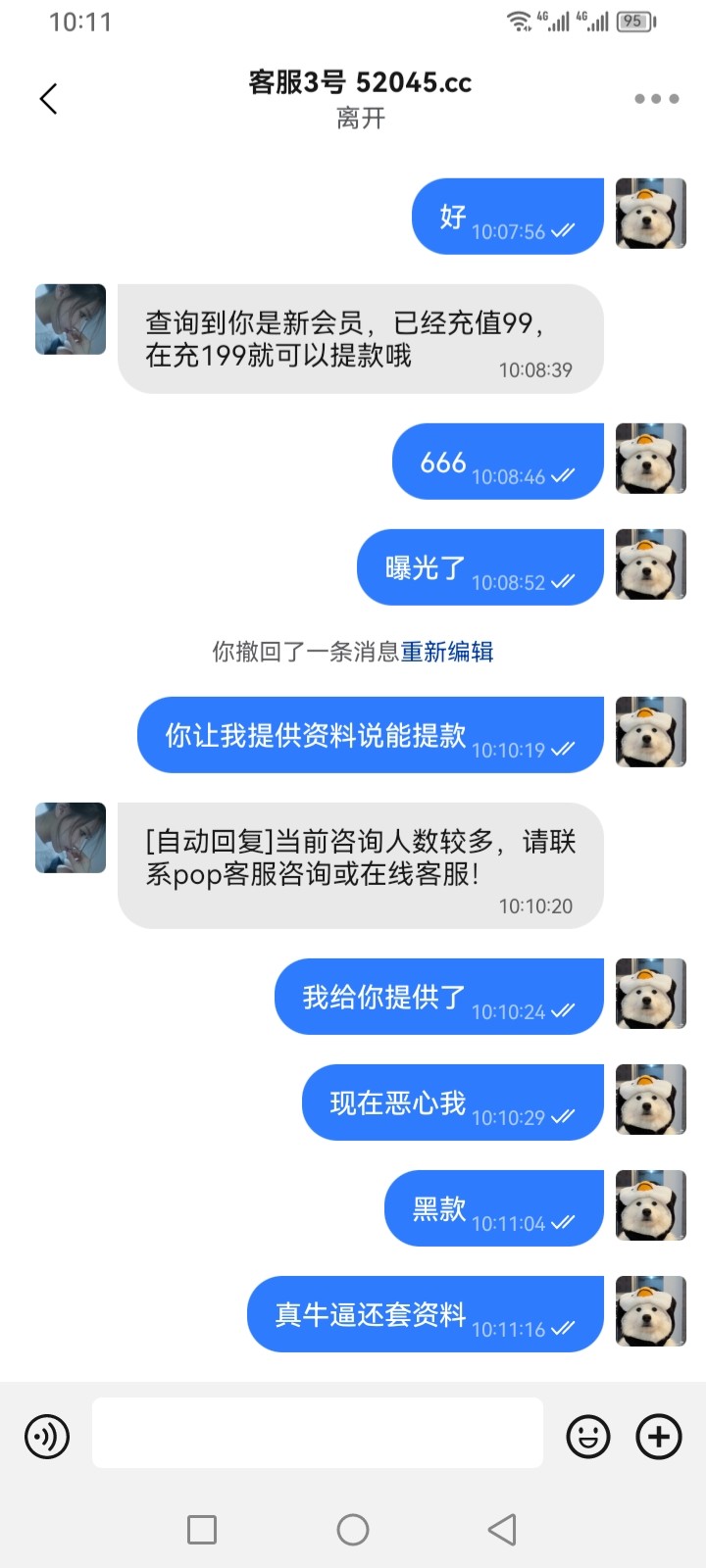Open the plus attachment menu
The height and width of the screenshot is (1568, 706).
659,1437
